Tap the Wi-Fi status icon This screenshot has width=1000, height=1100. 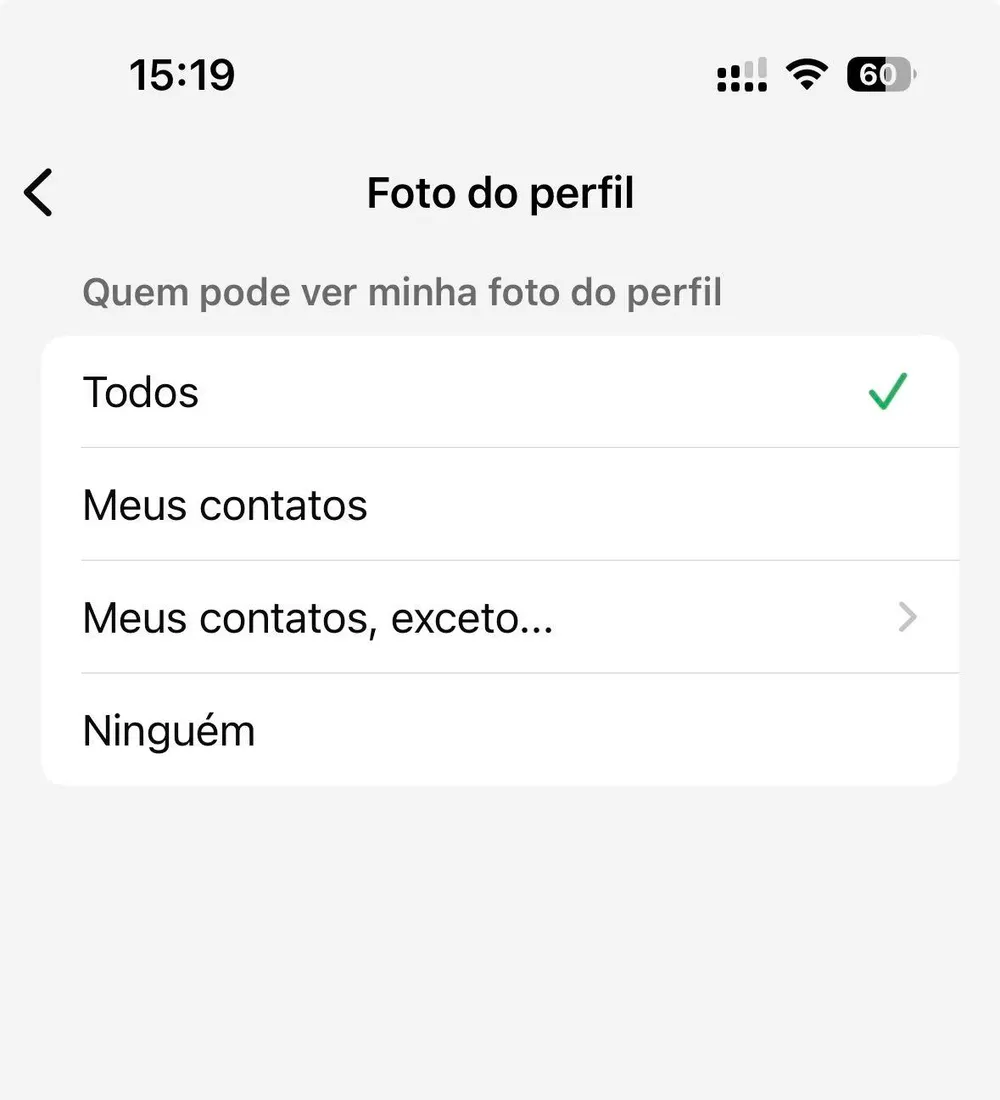807,73
